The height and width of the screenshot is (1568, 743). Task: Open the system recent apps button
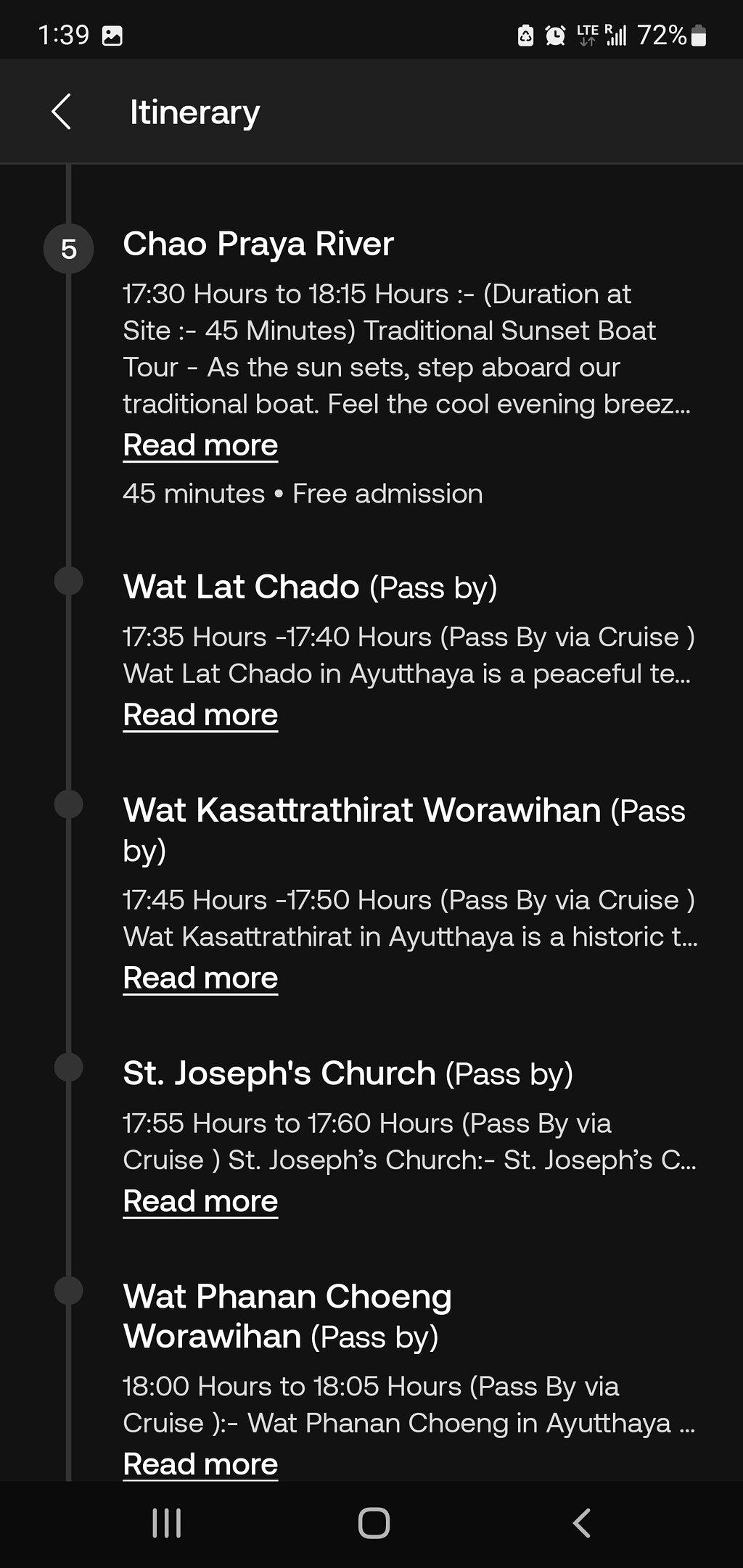(167, 1523)
